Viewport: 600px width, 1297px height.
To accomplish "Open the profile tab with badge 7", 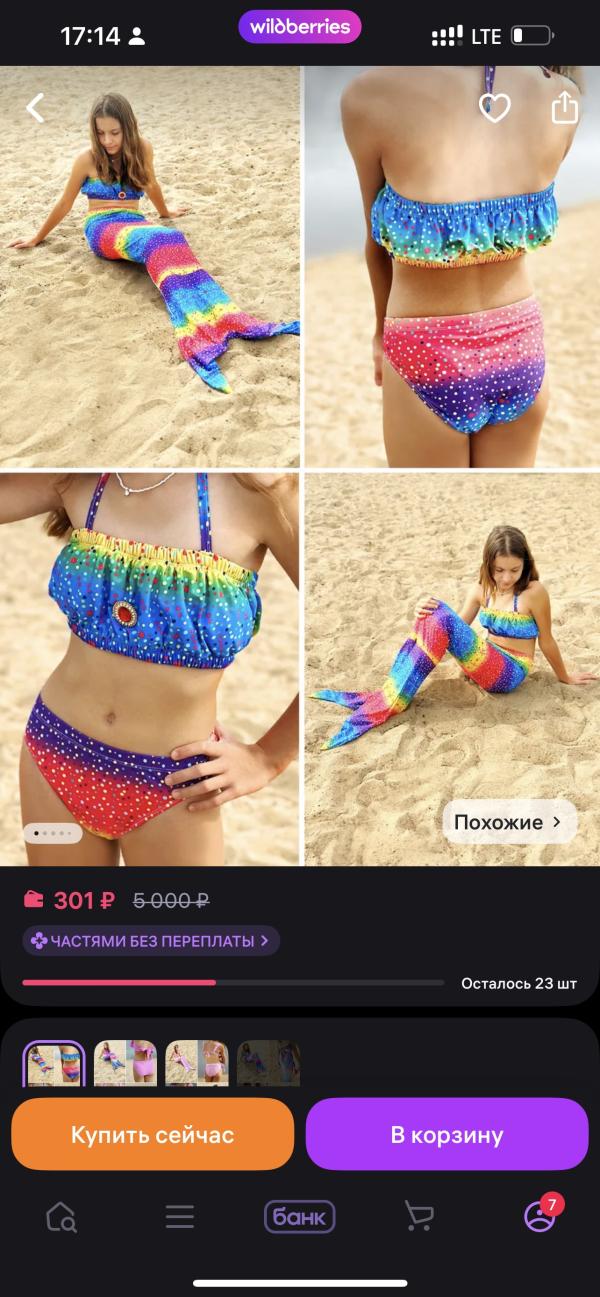I will pyautogui.click(x=540, y=1214).
